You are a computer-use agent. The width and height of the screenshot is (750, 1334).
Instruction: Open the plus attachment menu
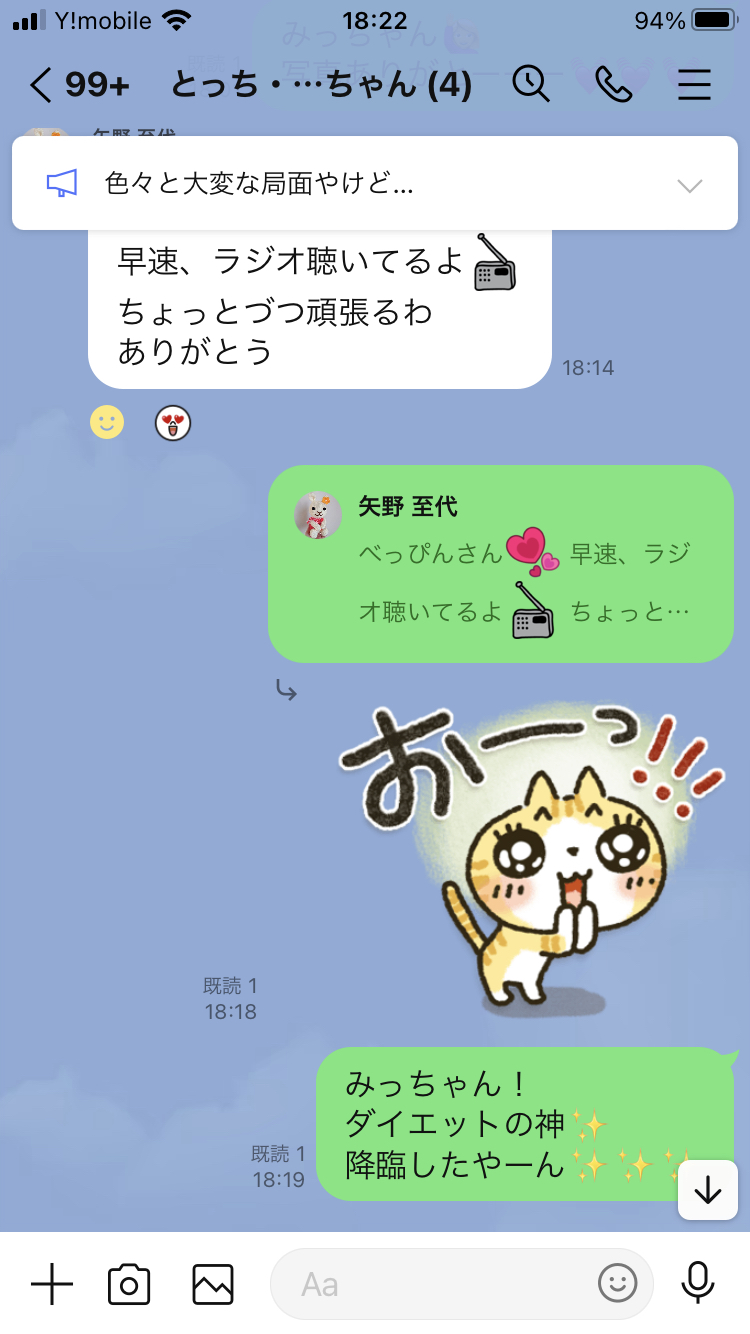pos(52,1284)
